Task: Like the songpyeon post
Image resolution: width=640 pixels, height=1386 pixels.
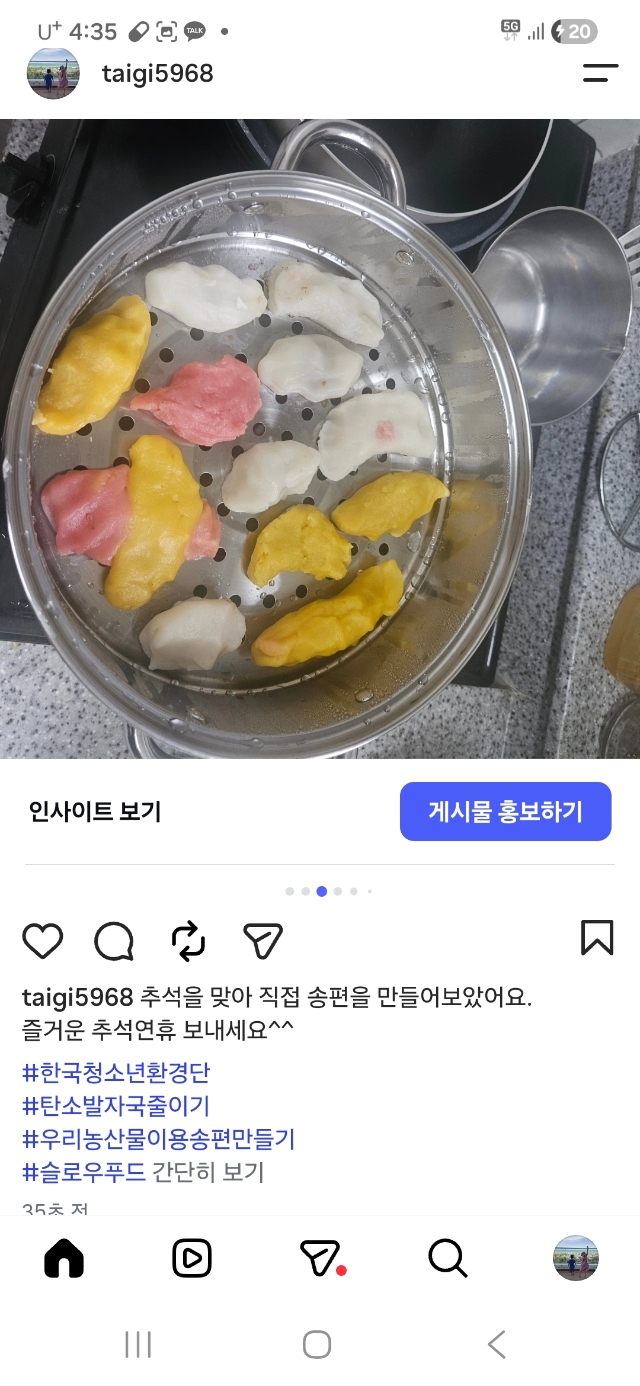Action: [42, 940]
